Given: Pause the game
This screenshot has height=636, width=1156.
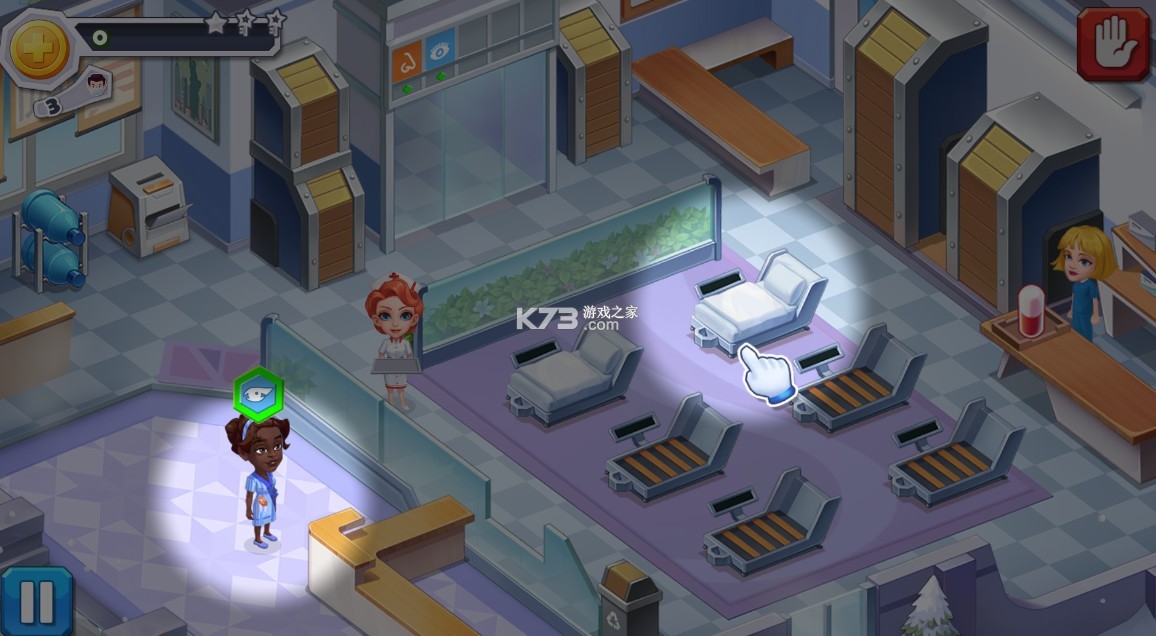Looking at the screenshot, I should coord(35,602).
